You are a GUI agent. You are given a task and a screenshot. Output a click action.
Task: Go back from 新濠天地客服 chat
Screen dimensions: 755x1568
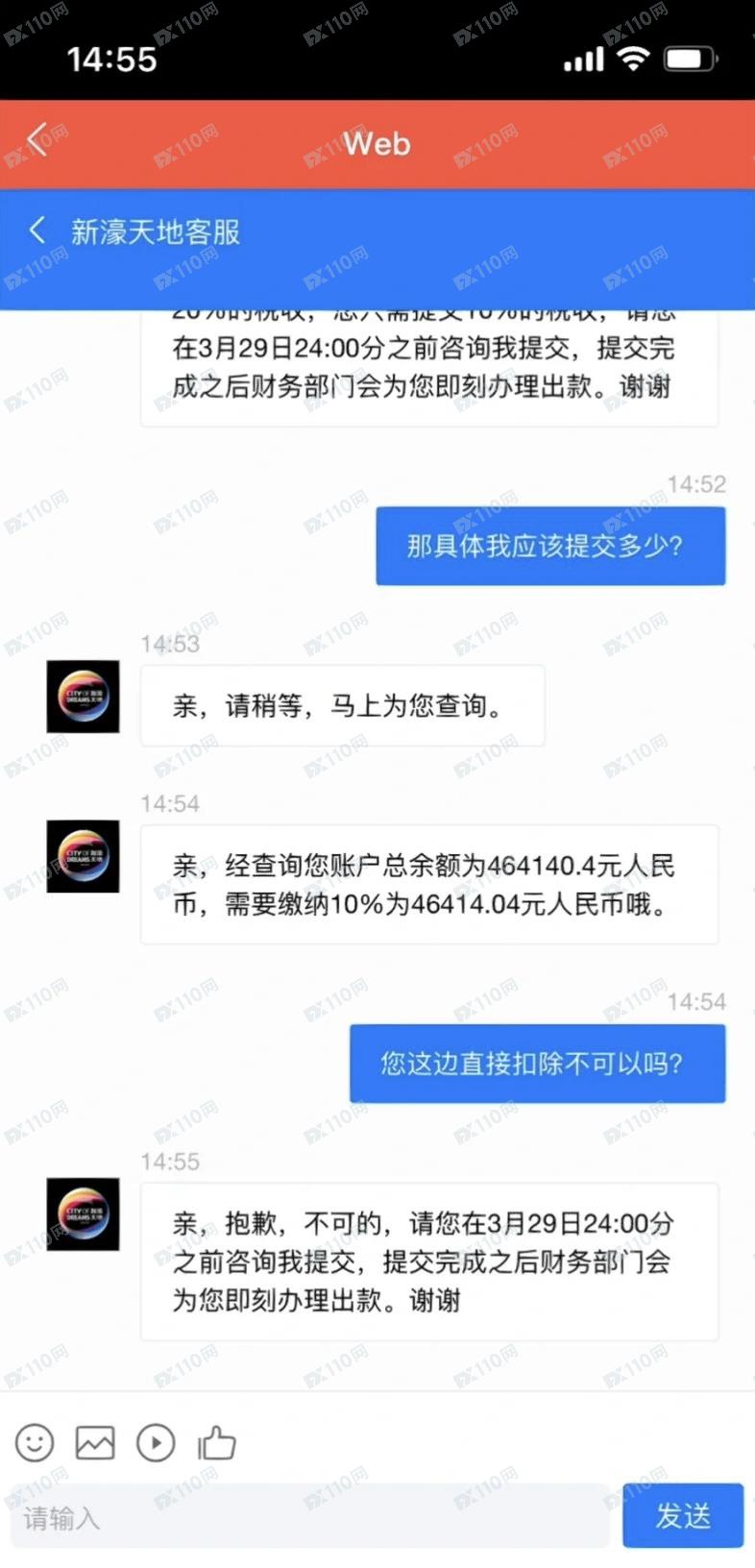(x=38, y=231)
